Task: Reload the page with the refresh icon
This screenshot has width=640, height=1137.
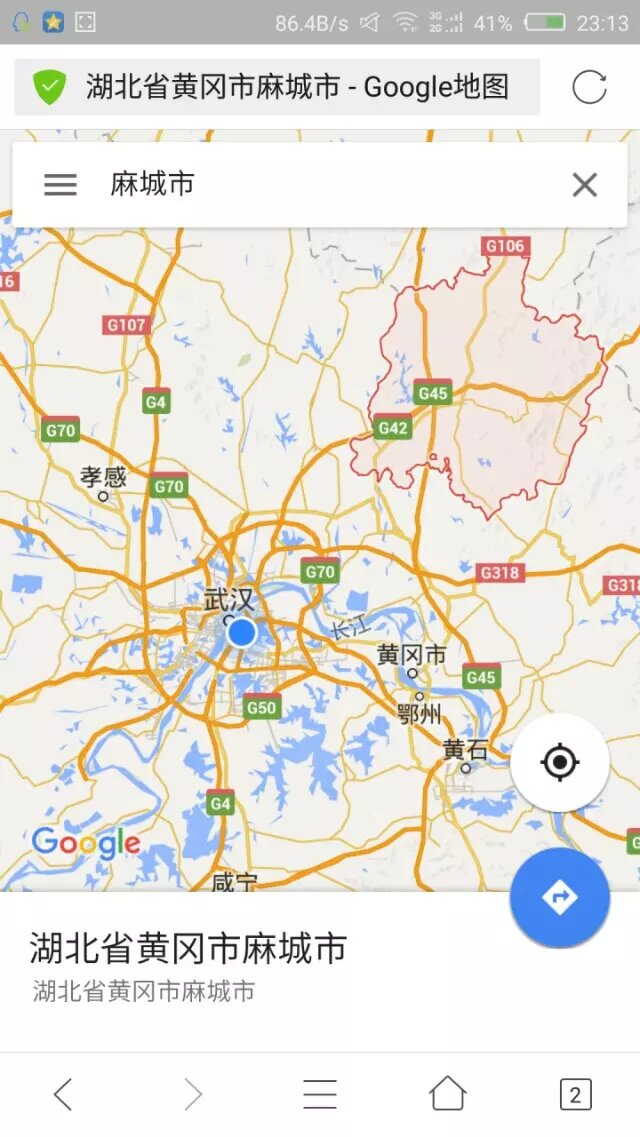Action: [589, 87]
